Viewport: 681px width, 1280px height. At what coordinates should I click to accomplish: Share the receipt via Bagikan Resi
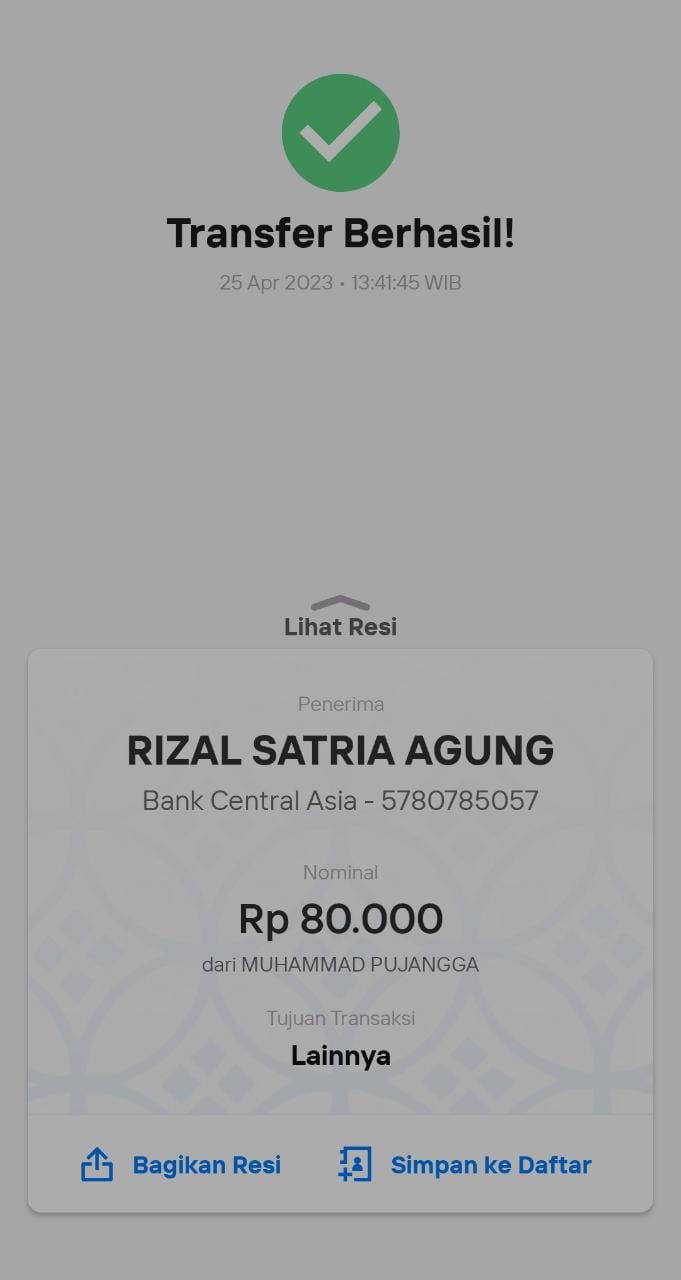(x=181, y=1165)
